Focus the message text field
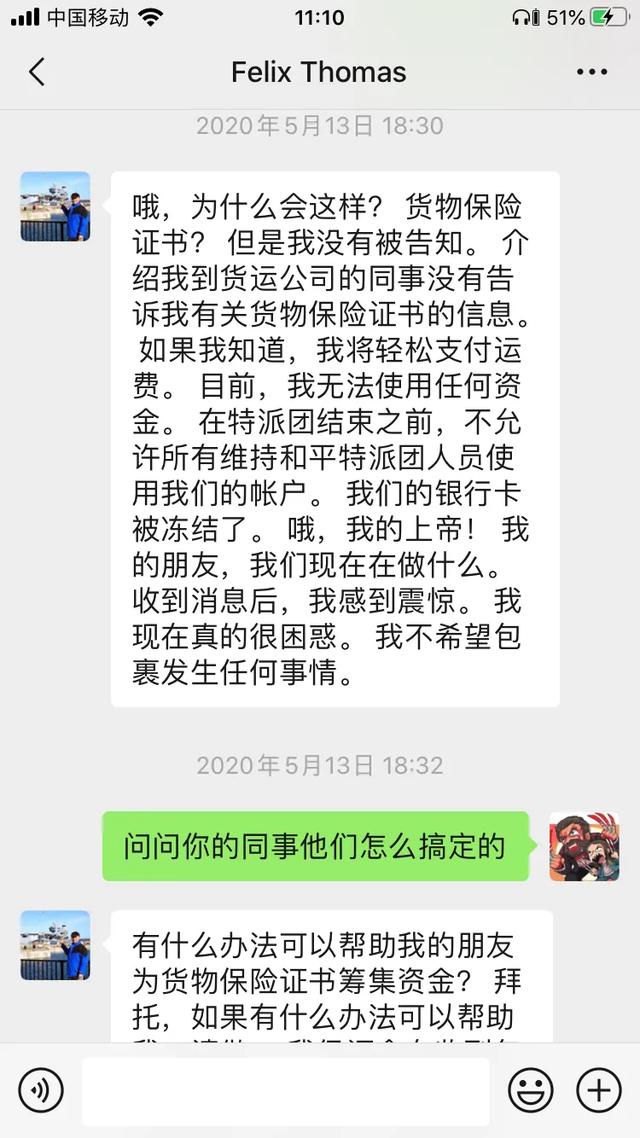This screenshot has height=1138, width=640. click(x=285, y=1091)
